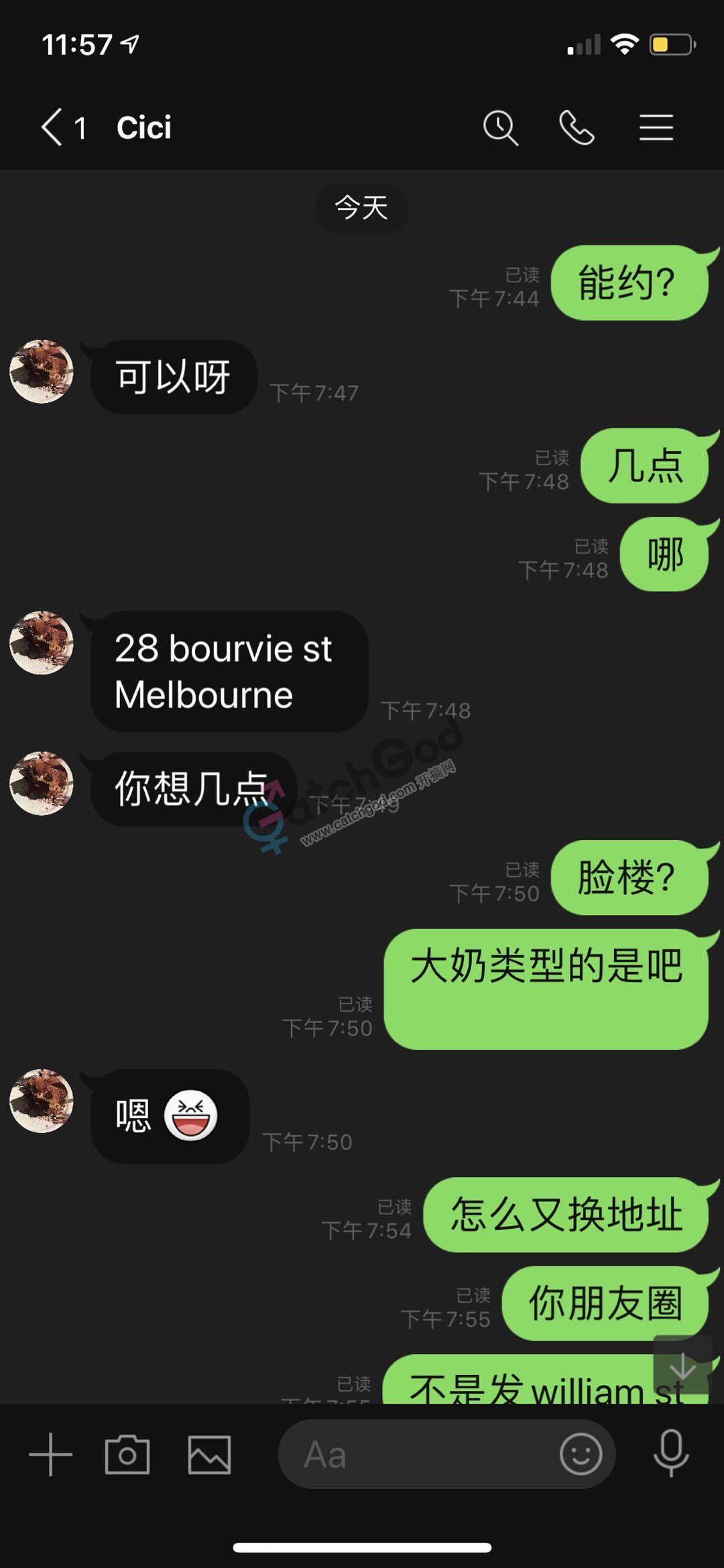Image resolution: width=724 pixels, height=1568 pixels.
Task: Record a voice message with the microphone
Action: 671,1453
